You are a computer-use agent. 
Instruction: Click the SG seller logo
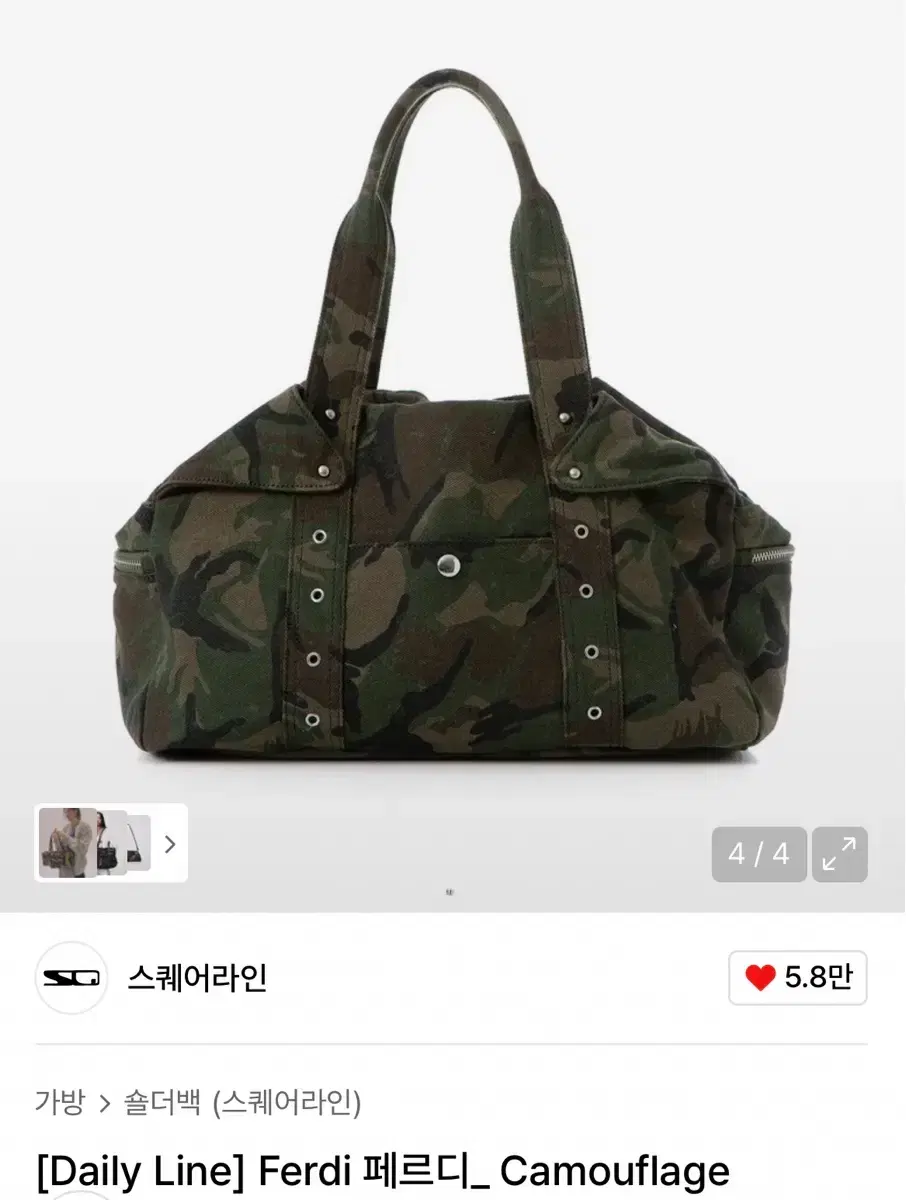coord(68,978)
